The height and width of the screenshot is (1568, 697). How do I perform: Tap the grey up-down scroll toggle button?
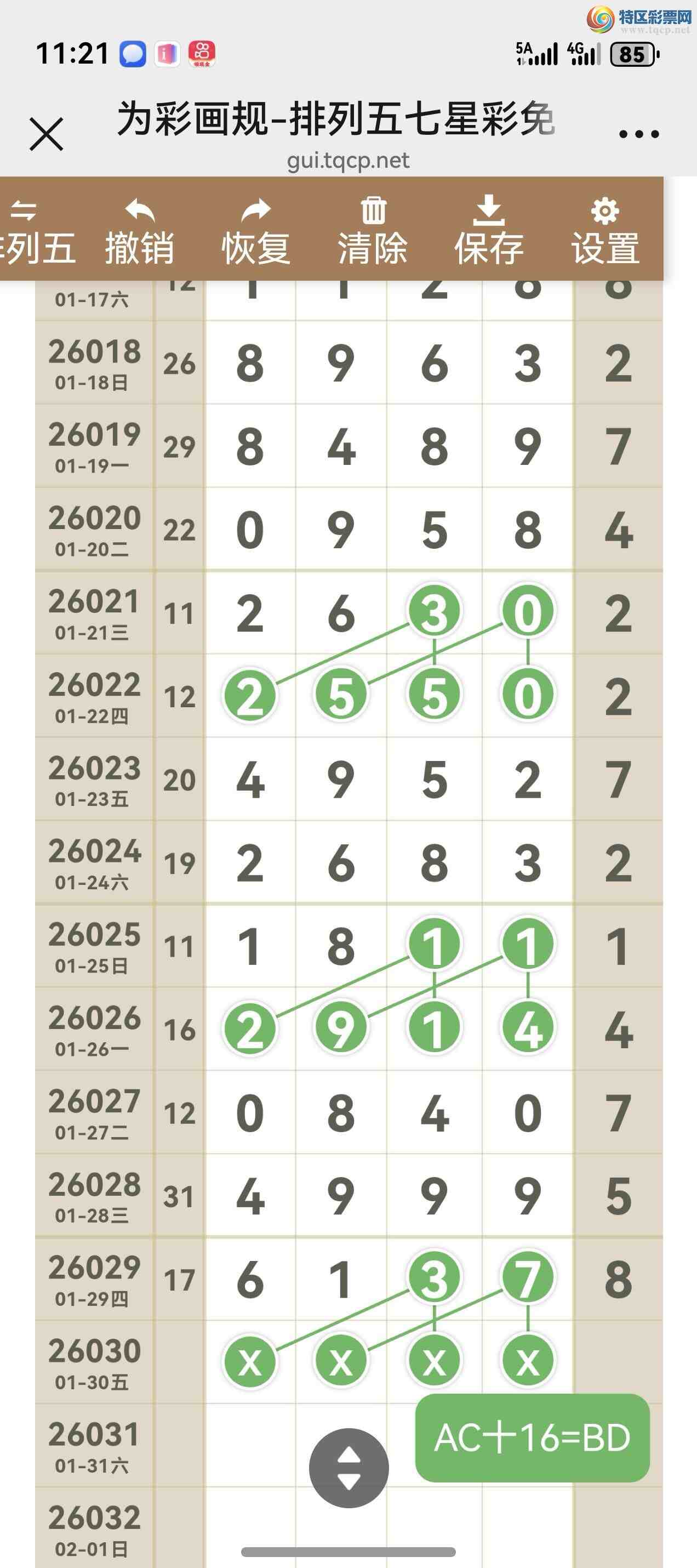coord(348,1468)
